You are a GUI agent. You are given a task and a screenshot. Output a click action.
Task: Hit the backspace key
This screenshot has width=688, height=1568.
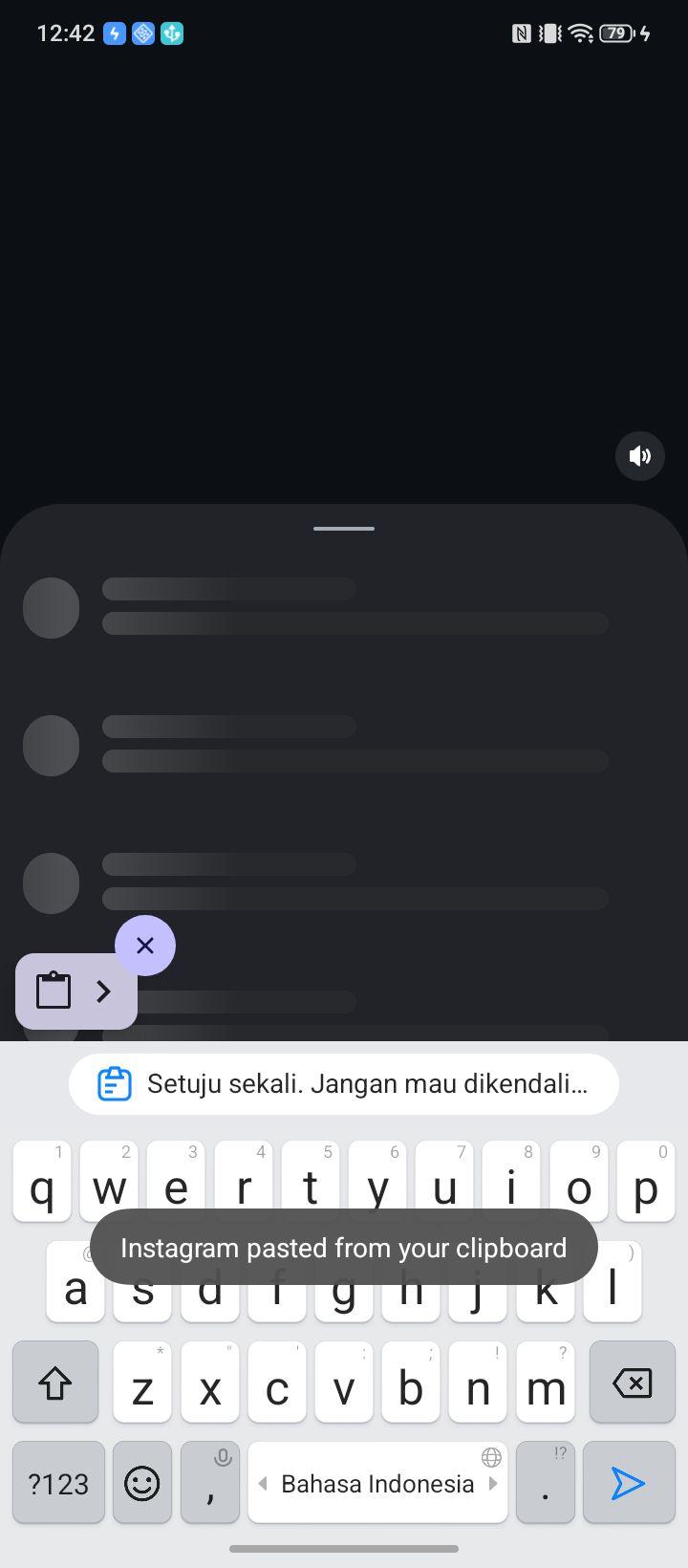point(633,1383)
